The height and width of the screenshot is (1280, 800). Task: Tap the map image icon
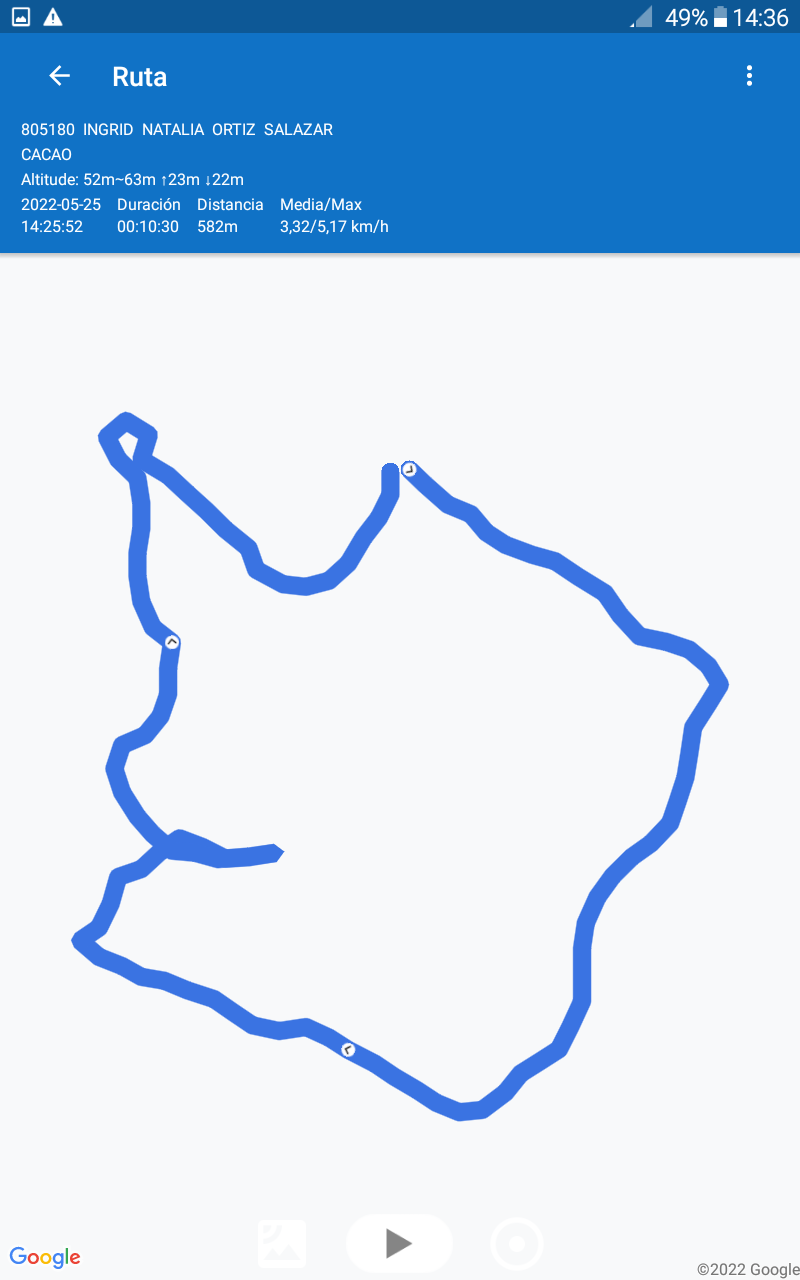(282, 1244)
